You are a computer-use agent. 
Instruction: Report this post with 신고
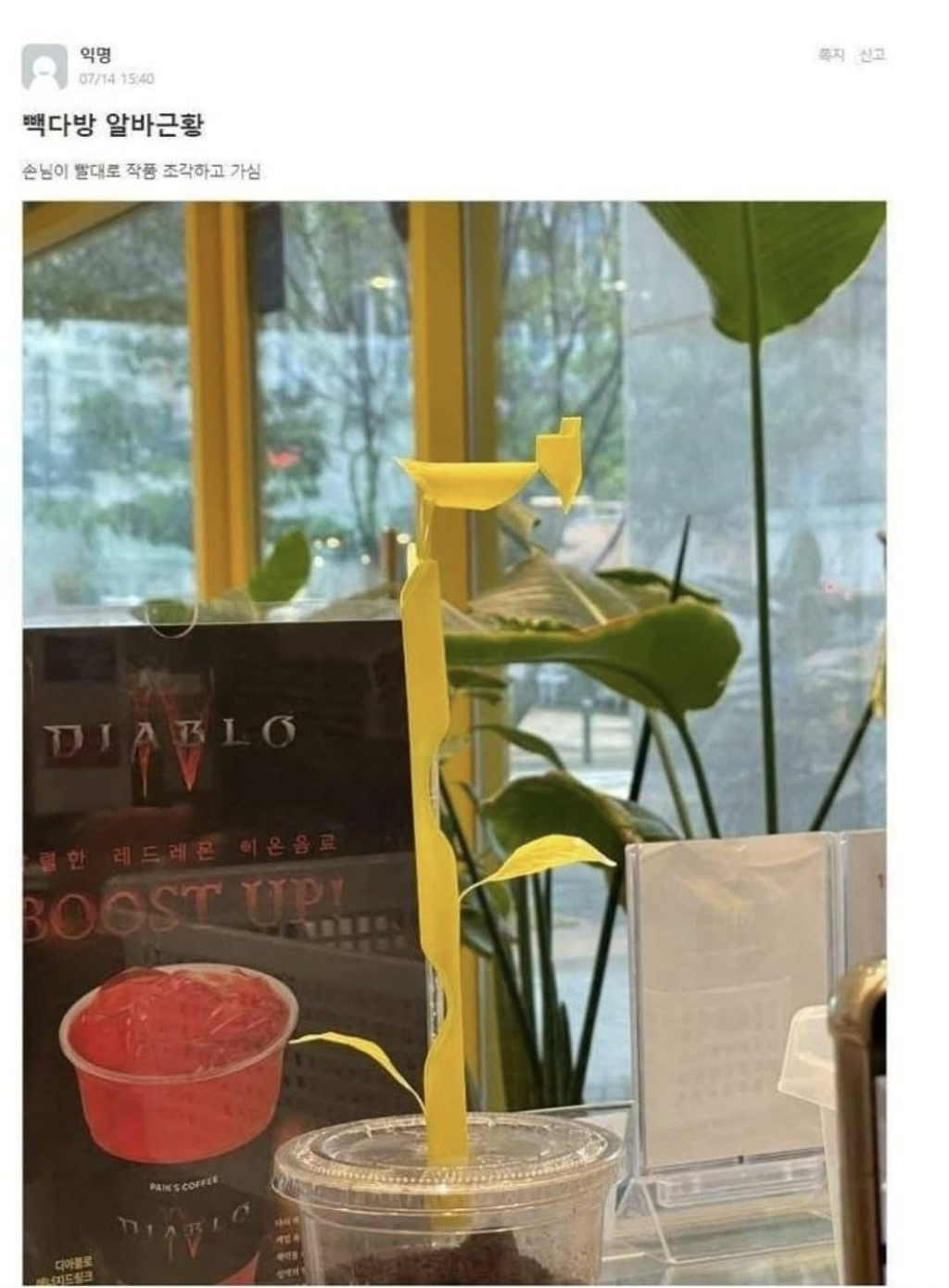[x=871, y=56]
